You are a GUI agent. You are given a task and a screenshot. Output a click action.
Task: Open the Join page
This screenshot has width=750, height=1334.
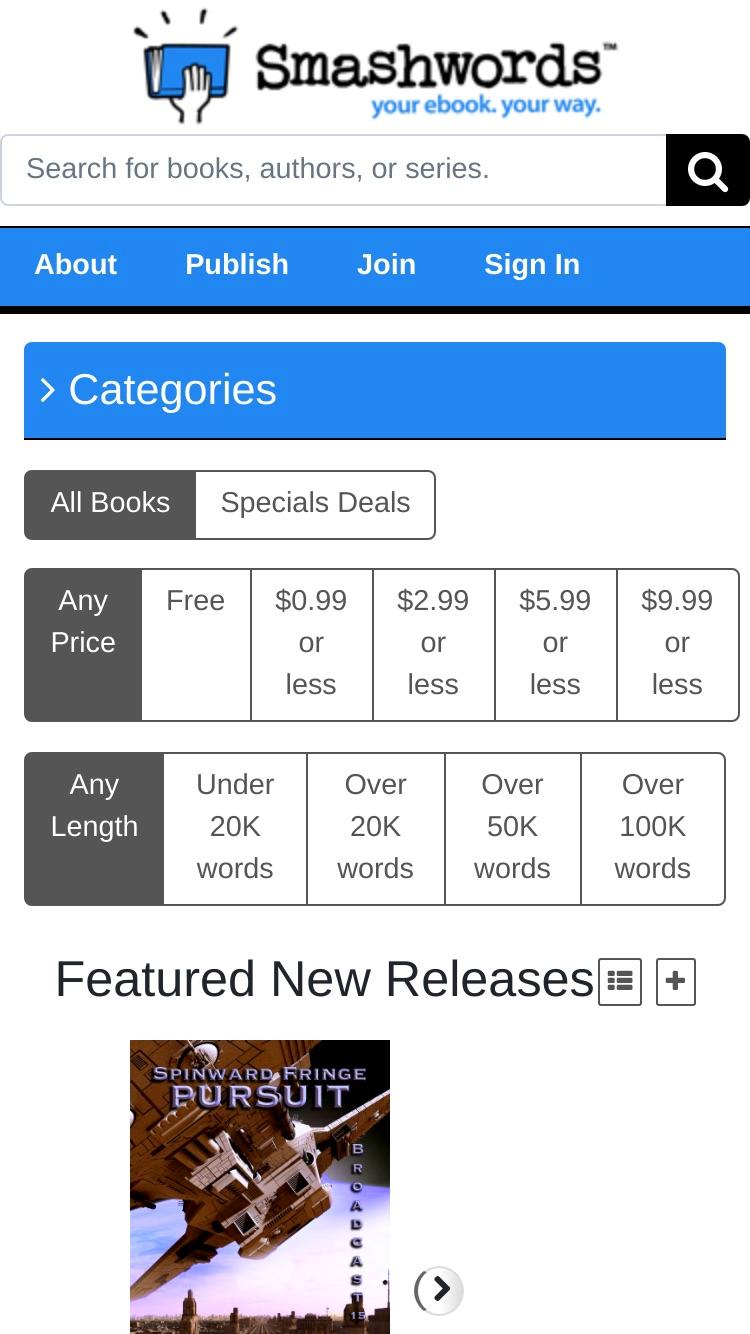387,265
